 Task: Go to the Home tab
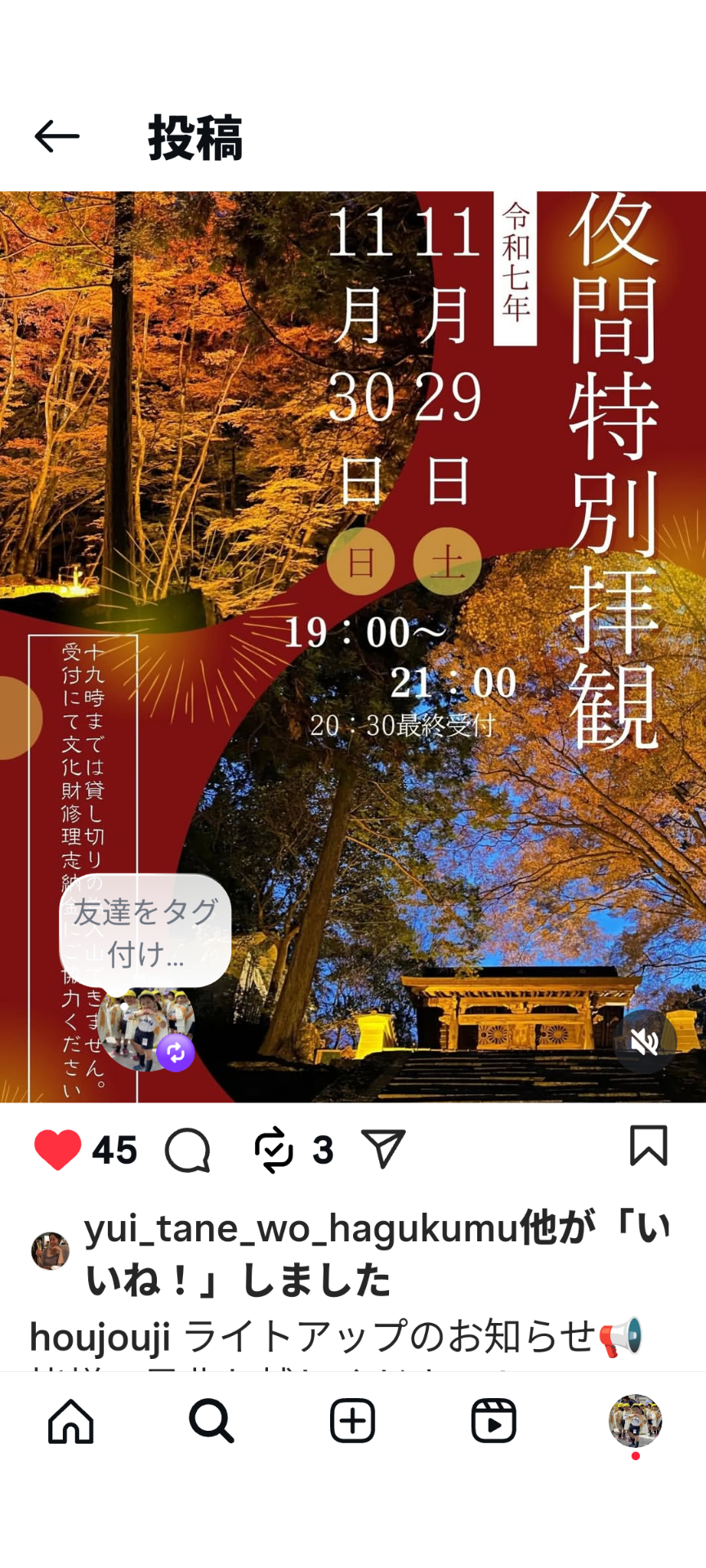coord(71,1422)
